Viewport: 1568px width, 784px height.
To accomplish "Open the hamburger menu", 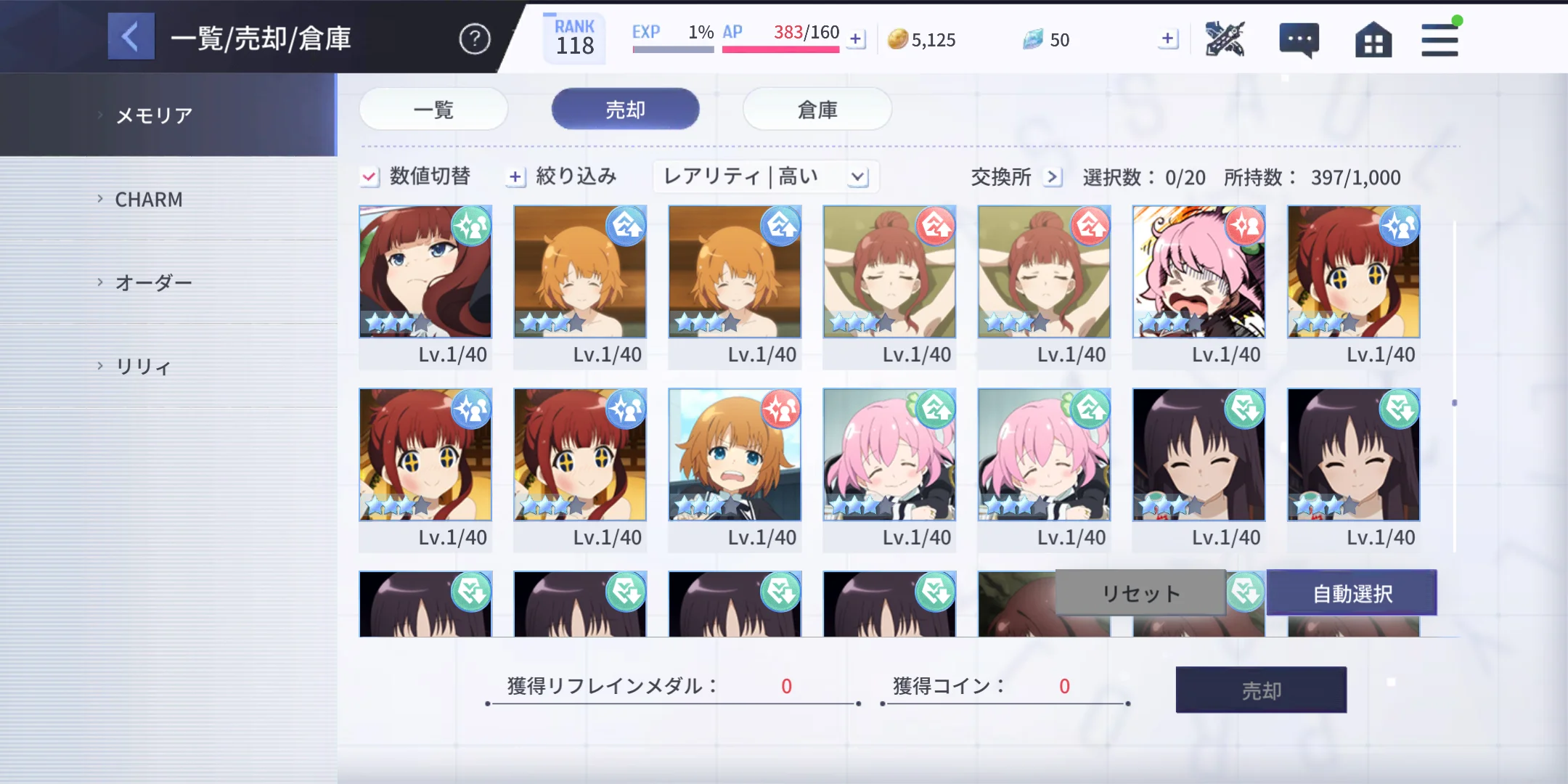I will click(x=1440, y=39).
